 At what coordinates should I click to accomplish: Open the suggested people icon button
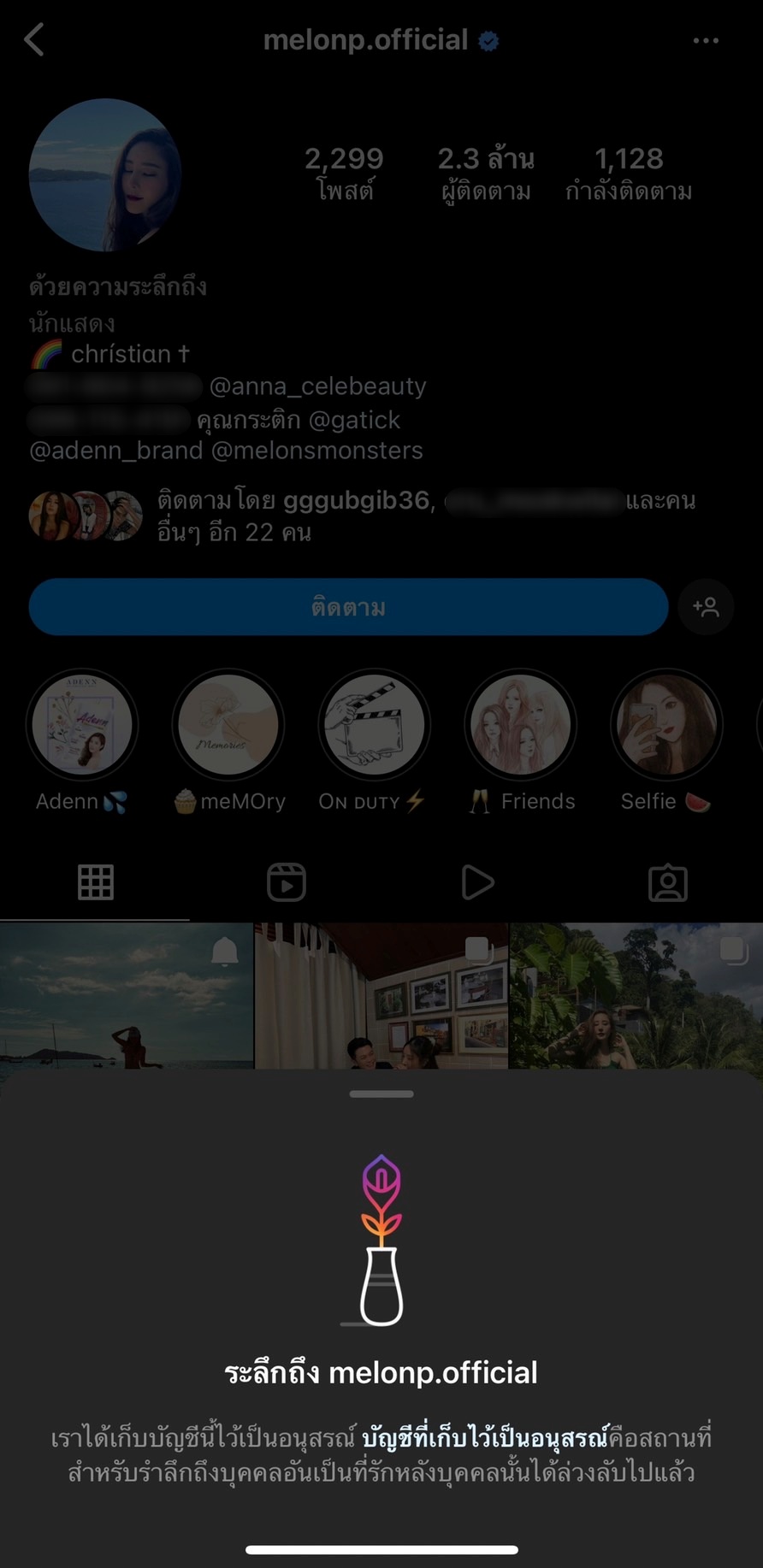(x=706, y=607)
